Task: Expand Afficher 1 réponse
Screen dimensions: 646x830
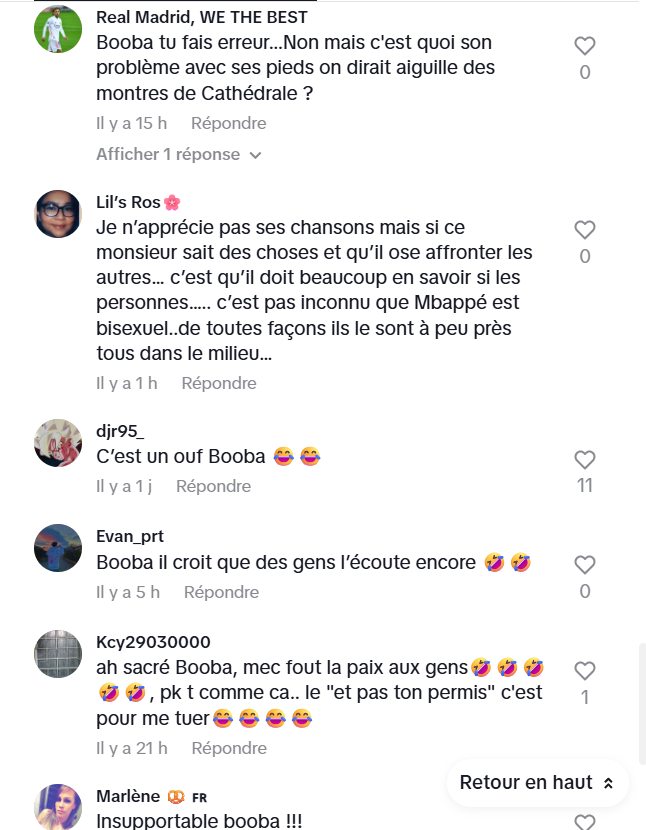Action: [178, 154]
